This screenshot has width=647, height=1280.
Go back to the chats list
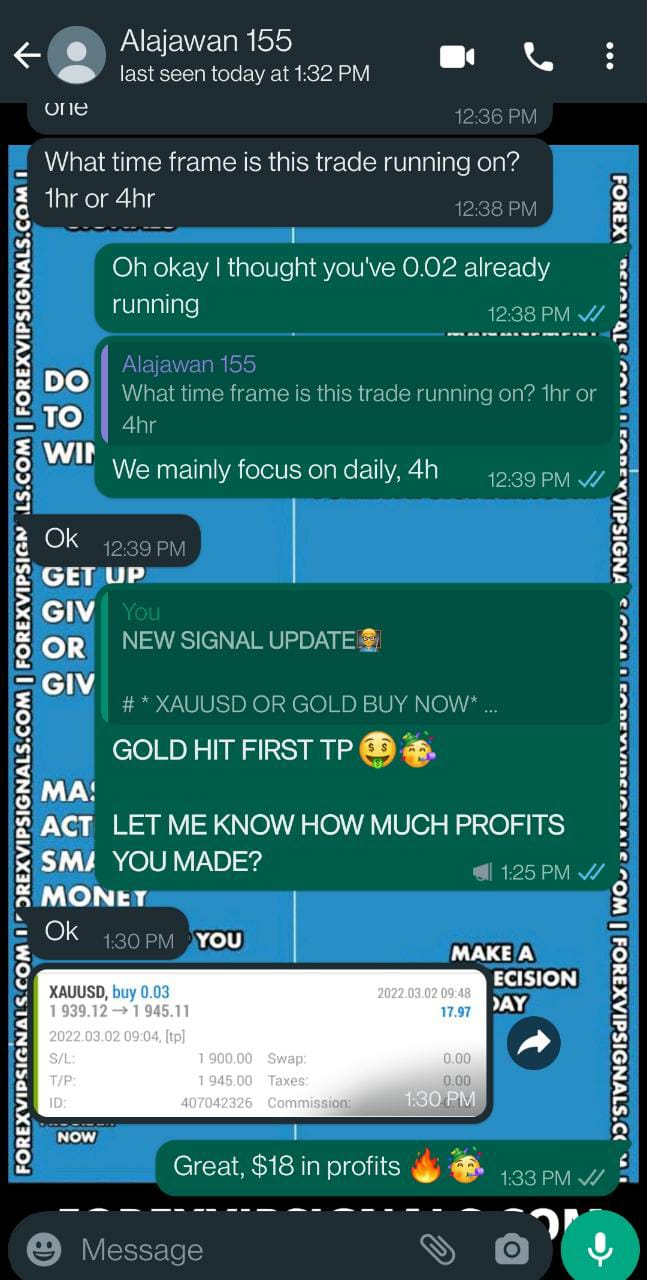point(26,56)
